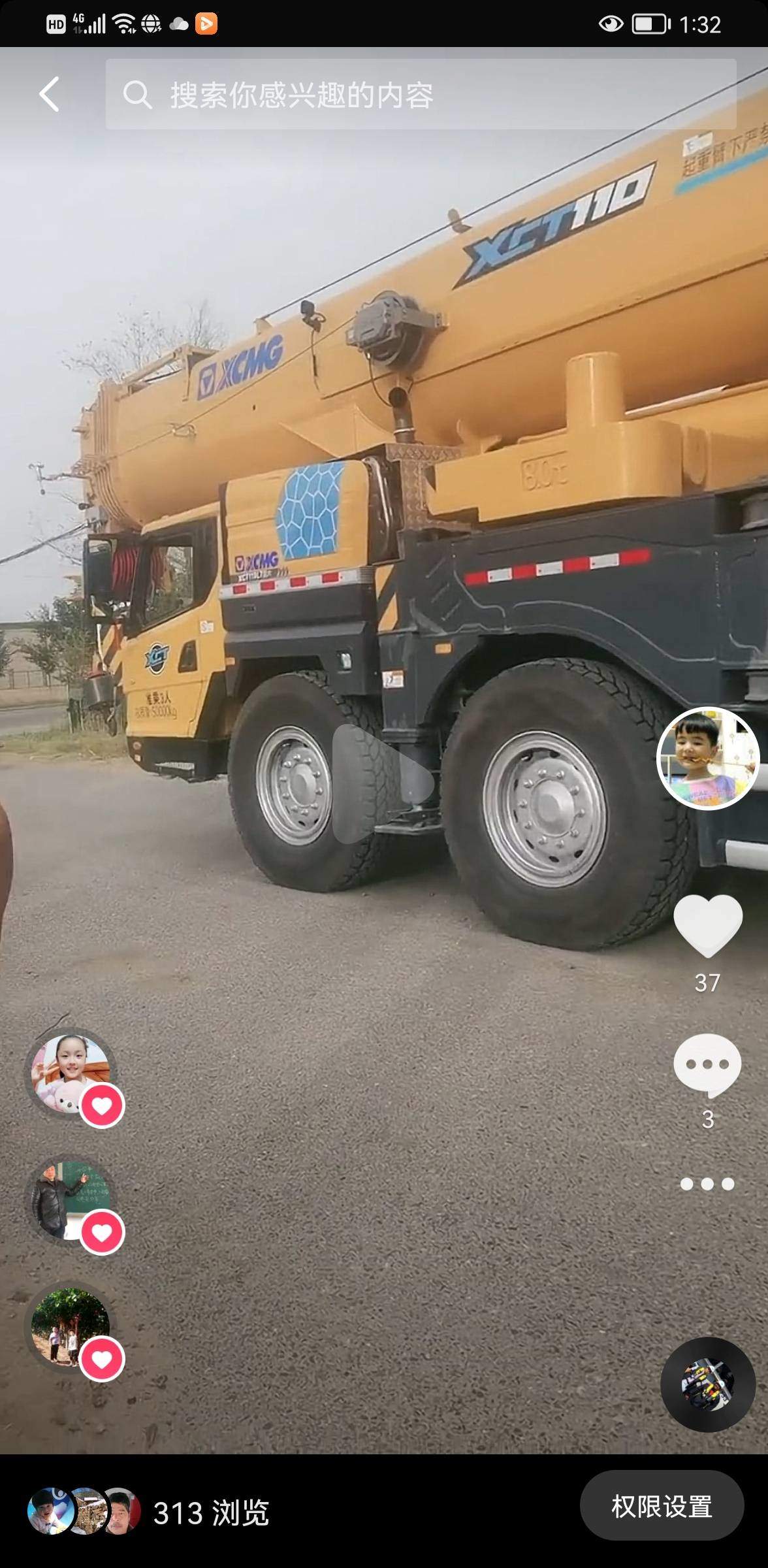
Task: Open 权限设置 permission settings
Action: pyautogui.click(x=661, y=1507)
